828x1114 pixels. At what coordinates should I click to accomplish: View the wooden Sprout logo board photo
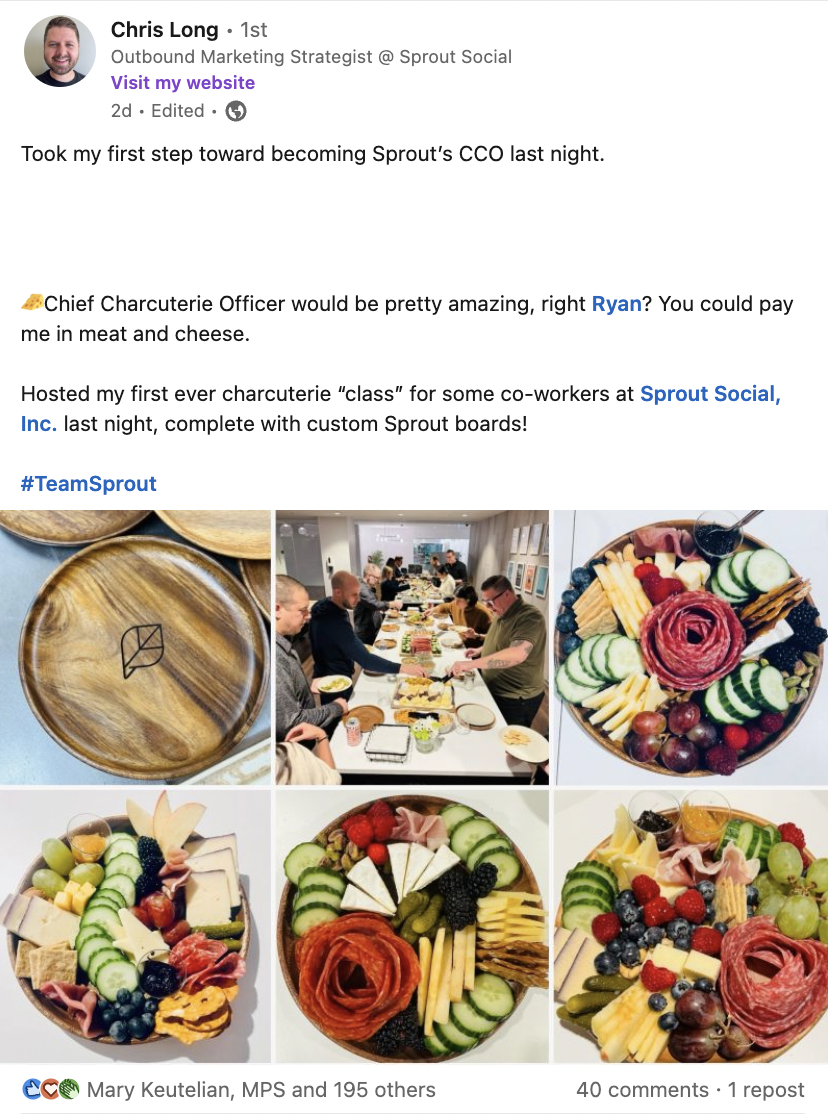(135, 647)
